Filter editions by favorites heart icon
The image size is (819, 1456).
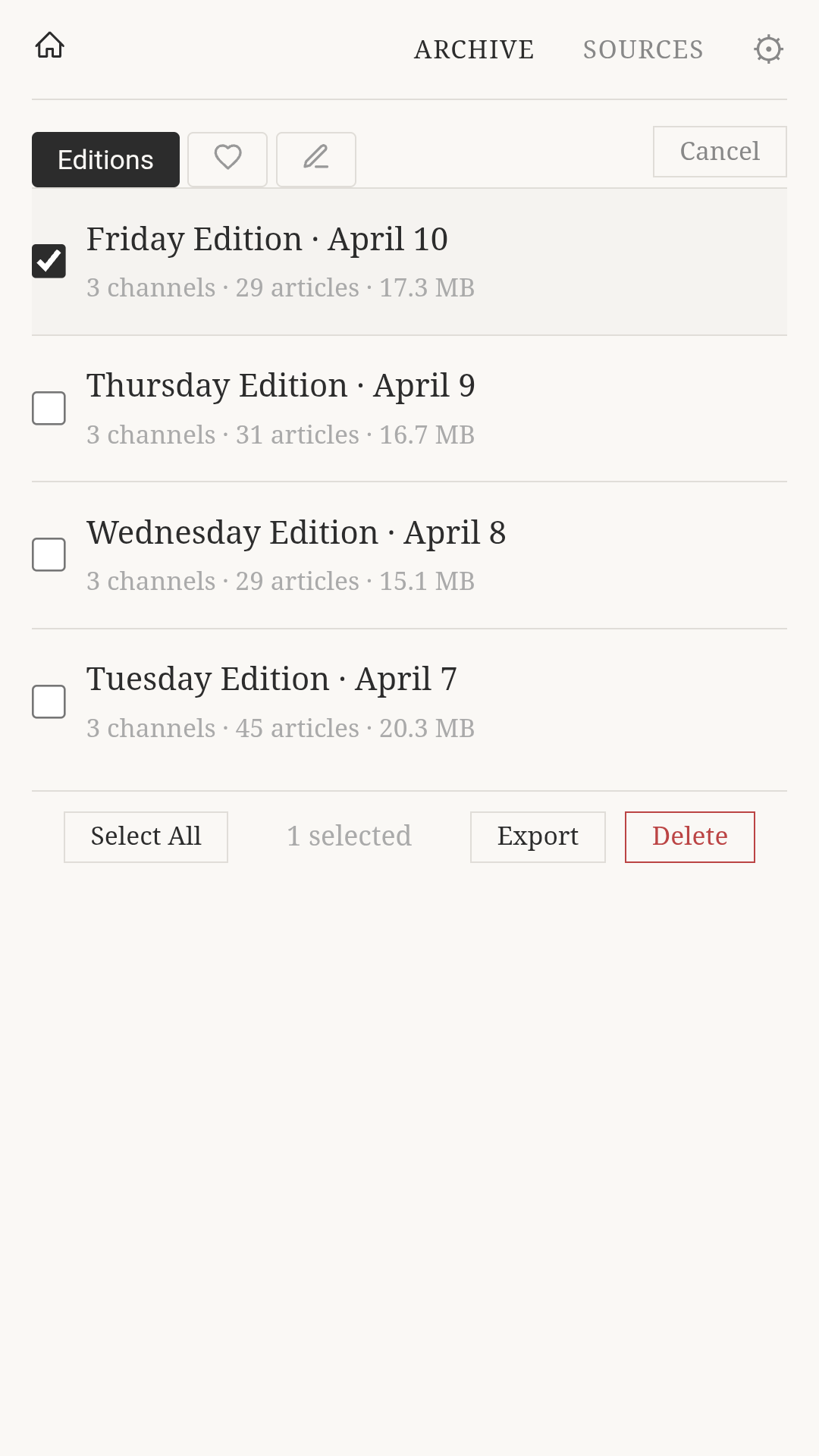(227, 159)
